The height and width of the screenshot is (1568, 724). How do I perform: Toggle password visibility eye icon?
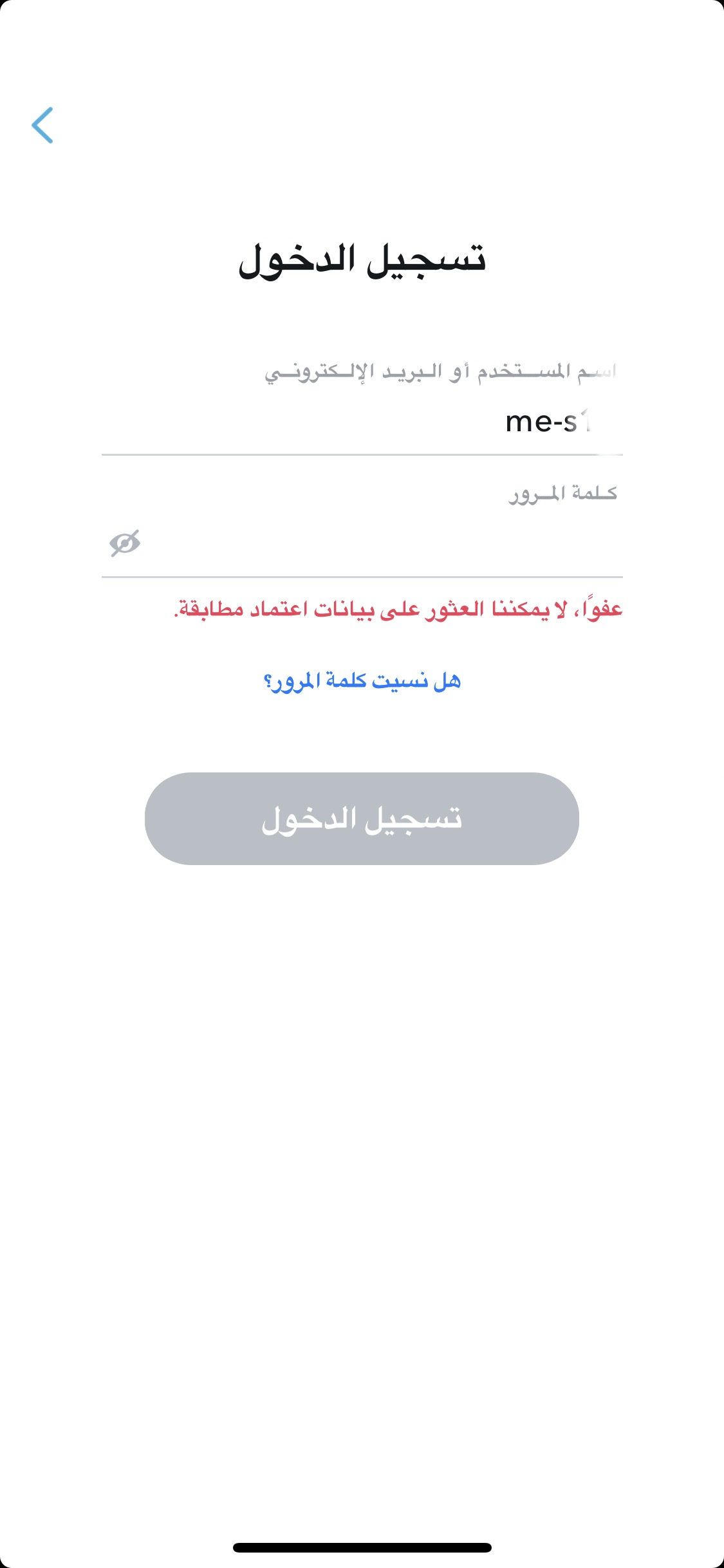(x=125, y=544)
